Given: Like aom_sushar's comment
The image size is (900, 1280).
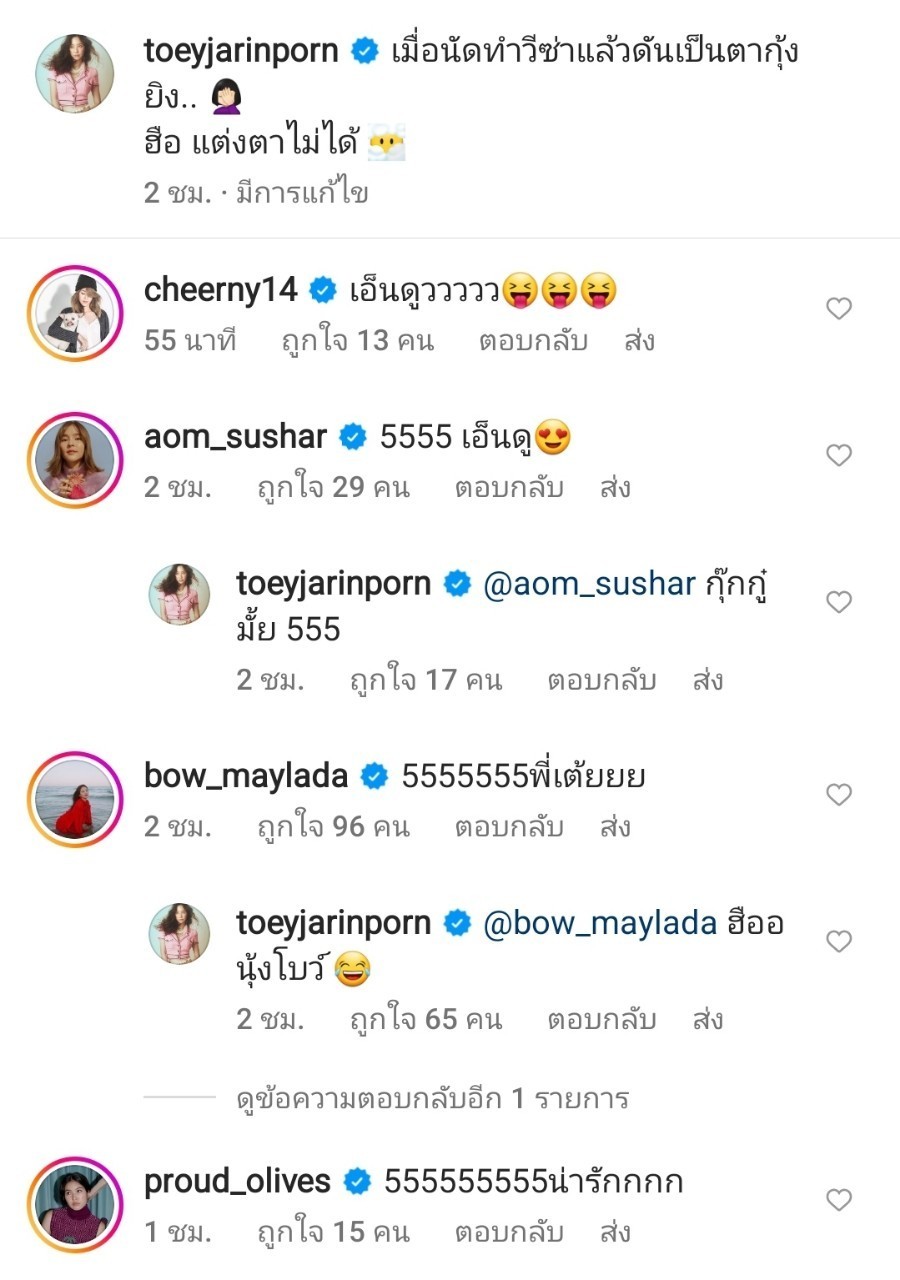Looking at the screenshot, I should click(x=838, y=456).
